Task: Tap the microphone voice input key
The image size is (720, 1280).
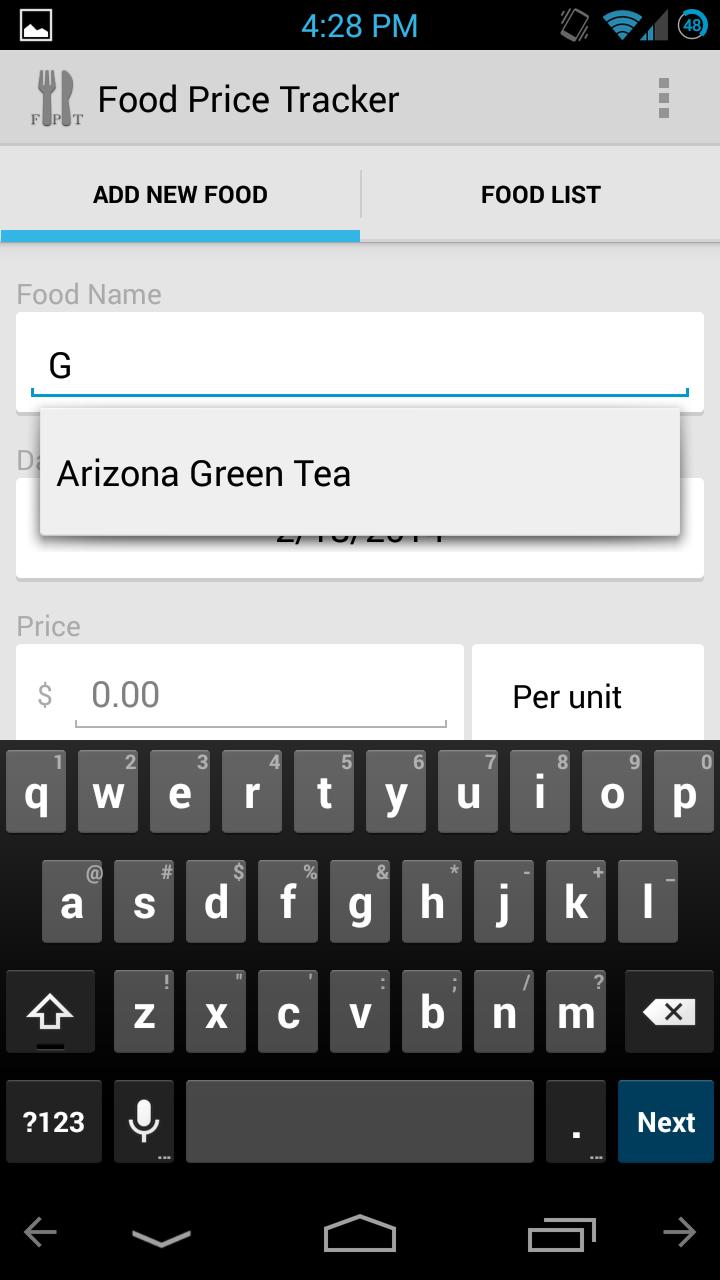Action: [144, 1122]
